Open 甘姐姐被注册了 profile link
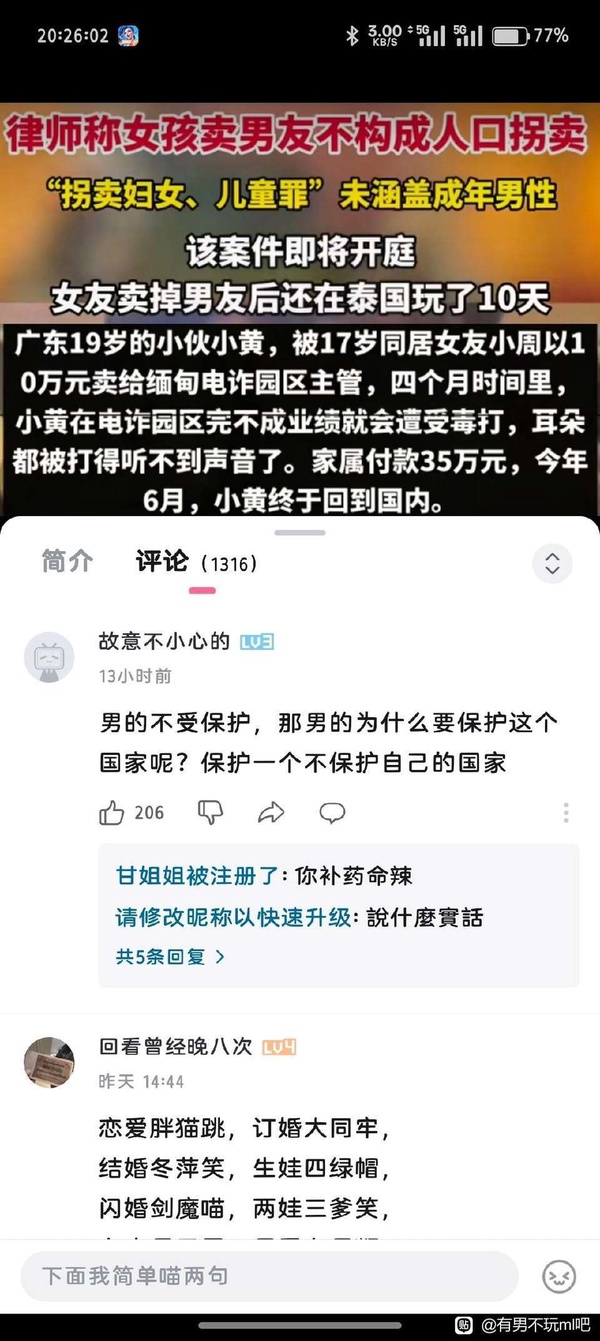 [x=203, y=876]
